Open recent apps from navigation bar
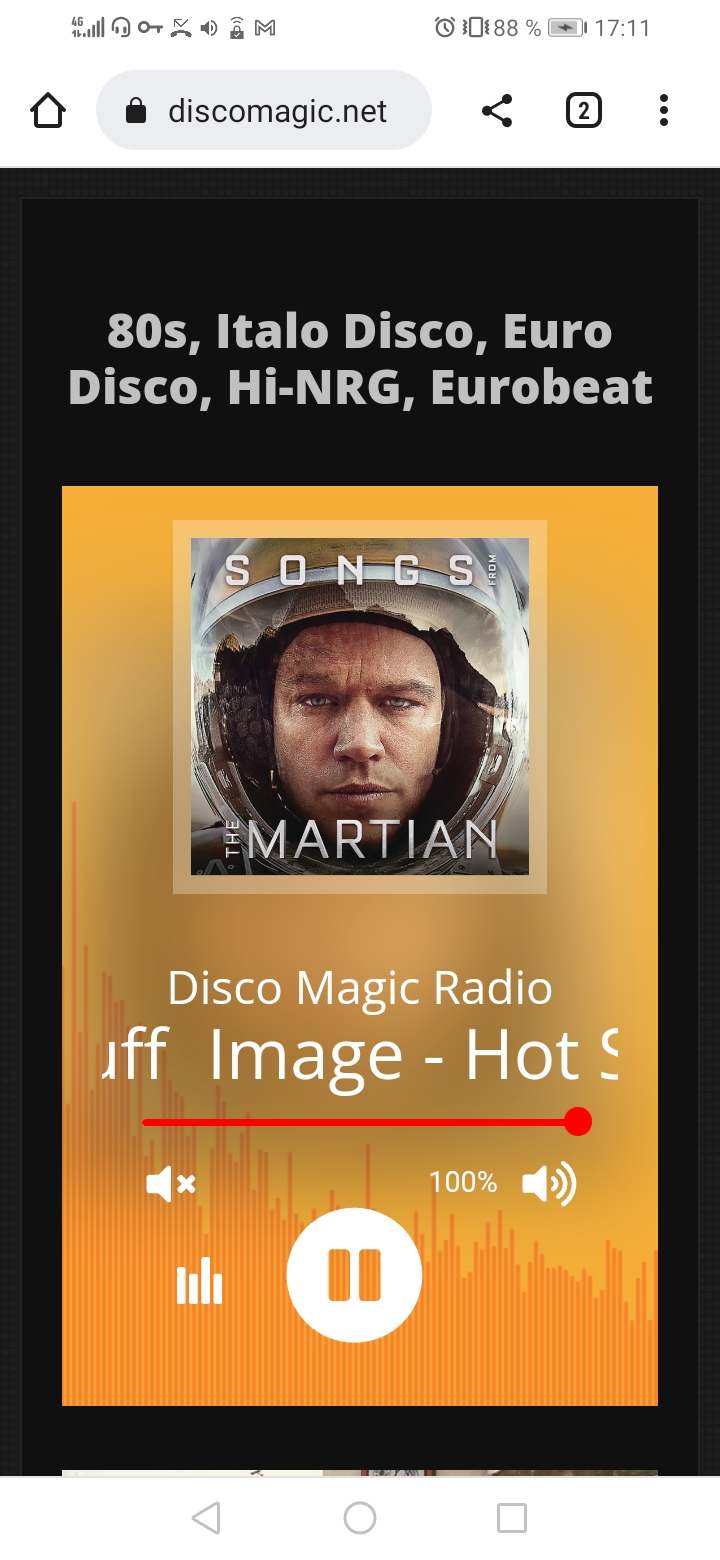 512,1518
